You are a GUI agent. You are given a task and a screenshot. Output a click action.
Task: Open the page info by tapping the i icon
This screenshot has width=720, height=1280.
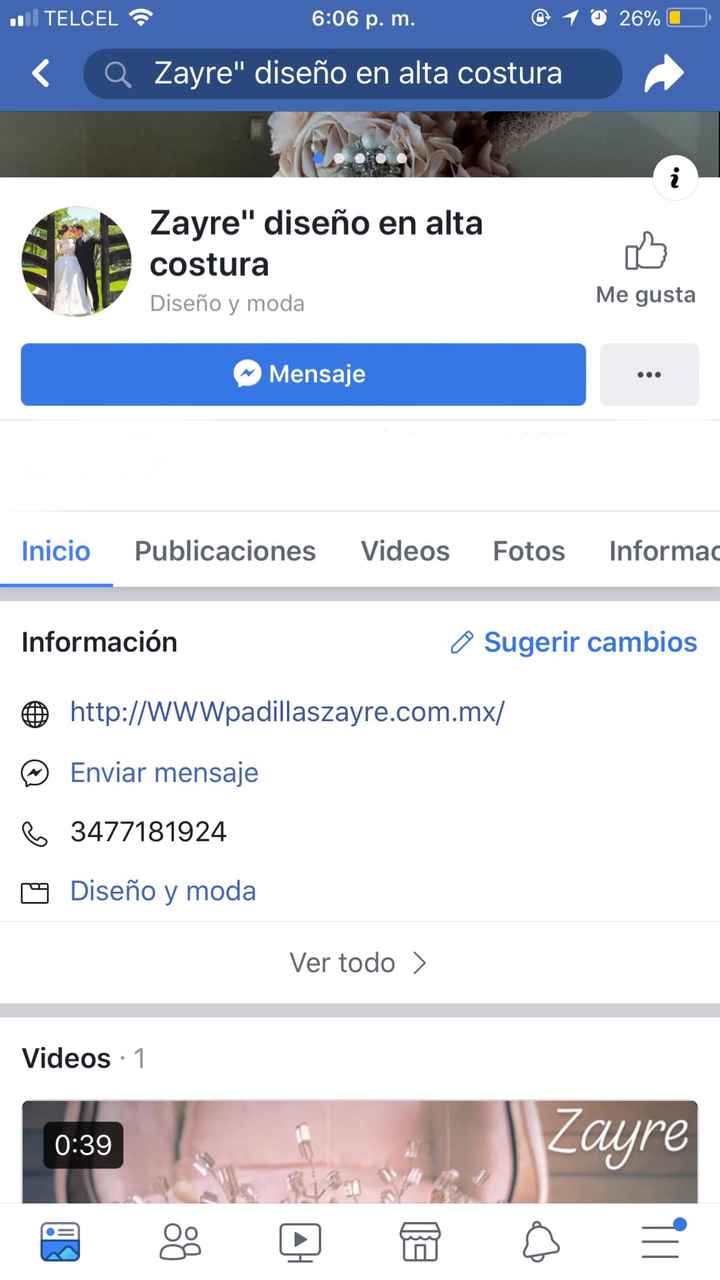(675, 177)
